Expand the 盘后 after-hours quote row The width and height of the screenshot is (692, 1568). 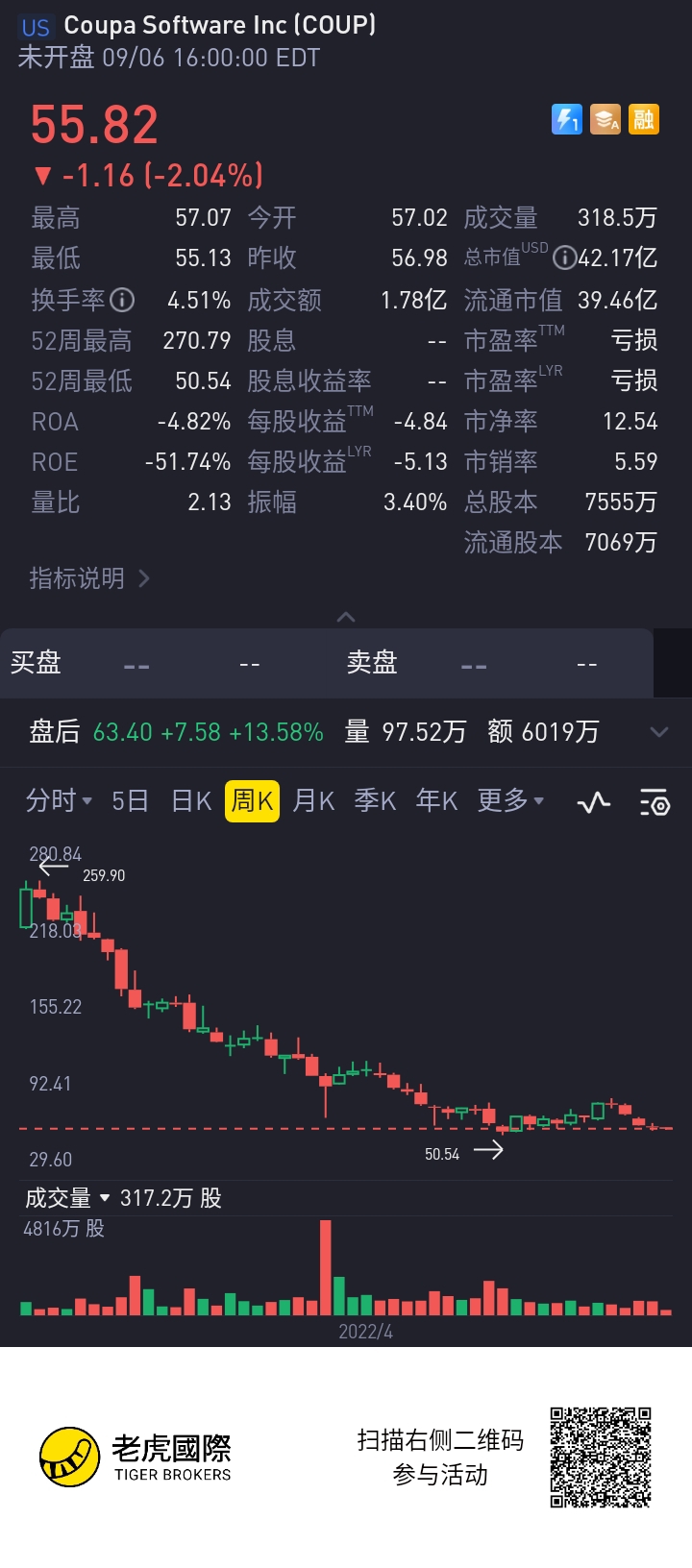[658, 732]
